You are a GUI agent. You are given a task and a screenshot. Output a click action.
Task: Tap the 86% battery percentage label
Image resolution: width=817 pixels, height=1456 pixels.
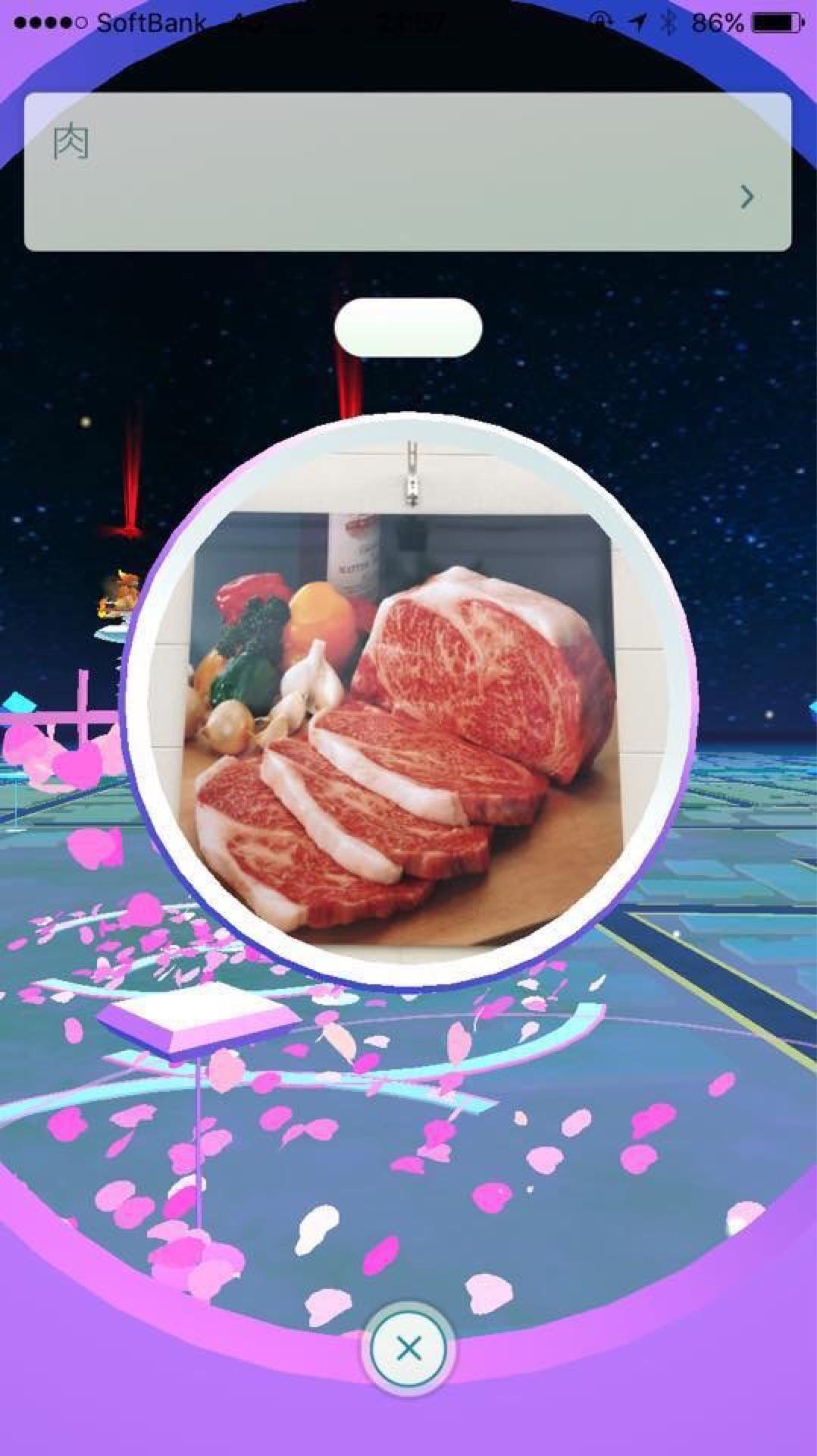tap(715, 23)
